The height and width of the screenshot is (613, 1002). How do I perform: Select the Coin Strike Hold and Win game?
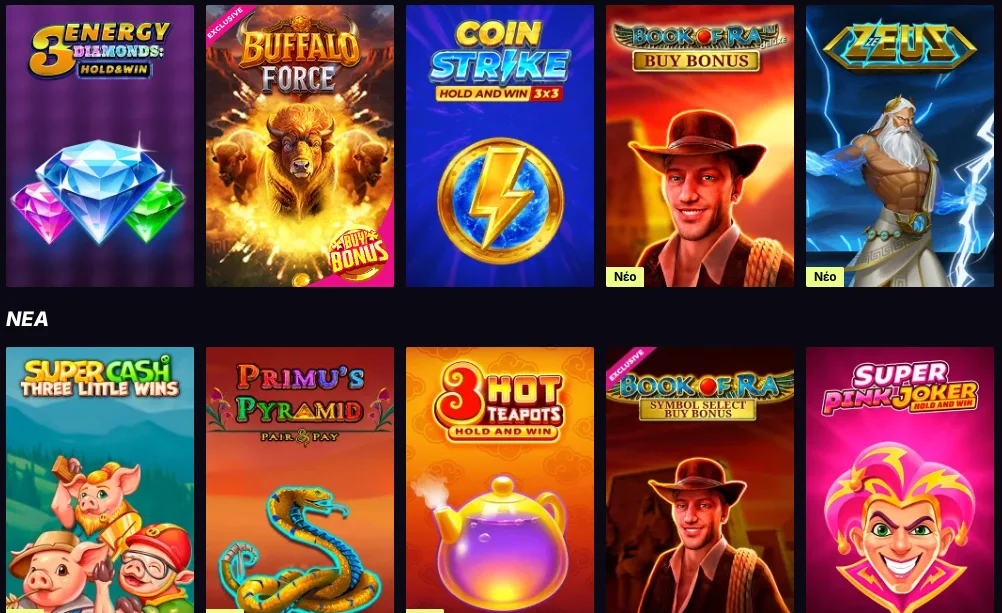[x=500, y=146]
